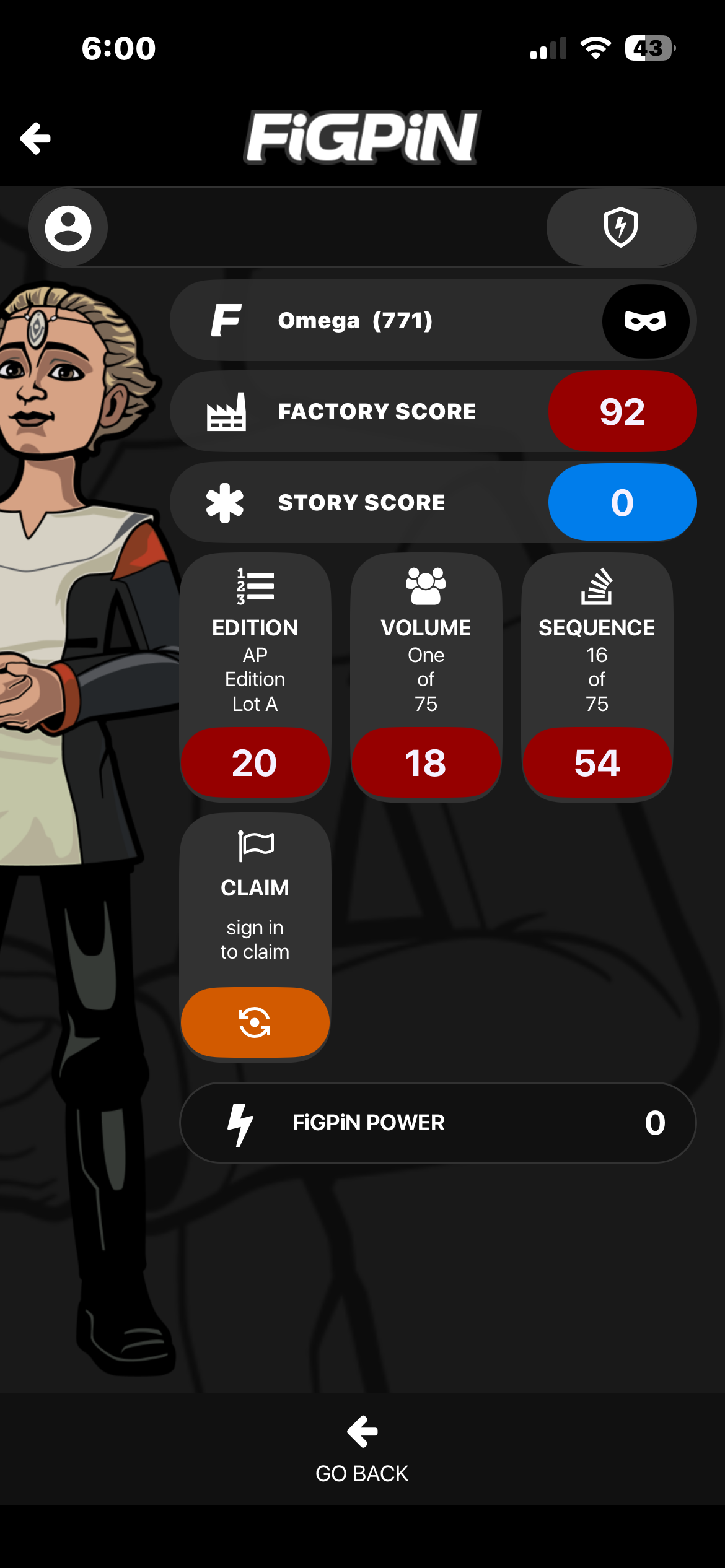Screen dimensions: 725x1568
Task: Open the user profile icon
Action: (x=68, y=228)
